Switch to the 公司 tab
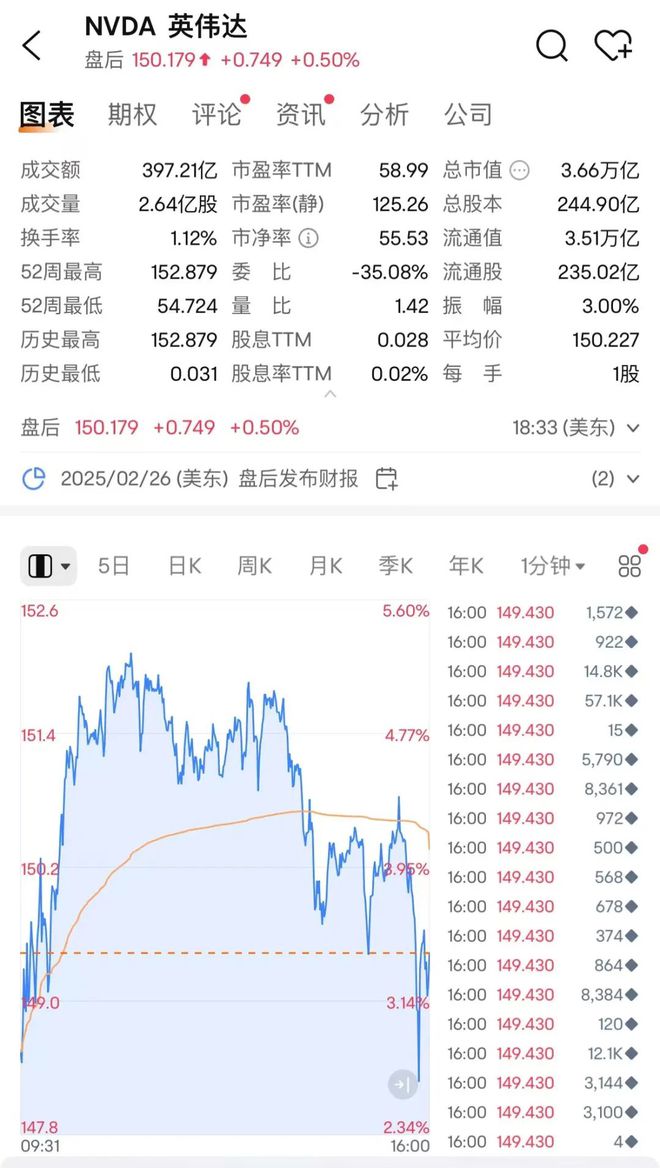This screenshot has width=660, height=1168. [x=469, y=115]
